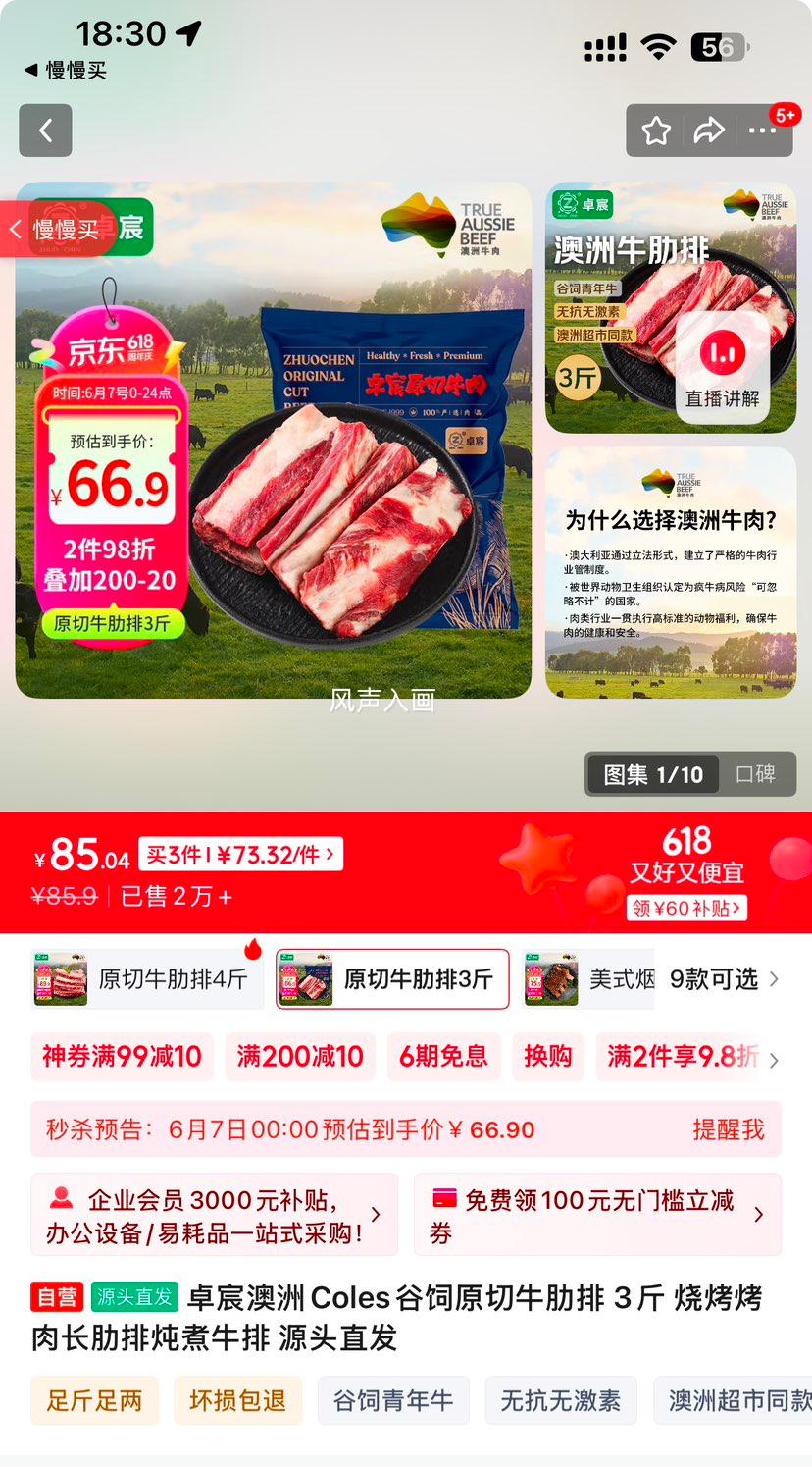Switch to the 口碑 tab

tap(756, 774)
